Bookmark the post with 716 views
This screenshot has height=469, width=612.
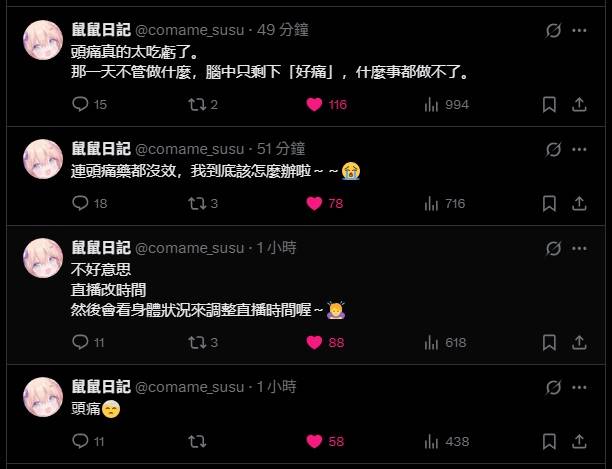click(549, 203)
